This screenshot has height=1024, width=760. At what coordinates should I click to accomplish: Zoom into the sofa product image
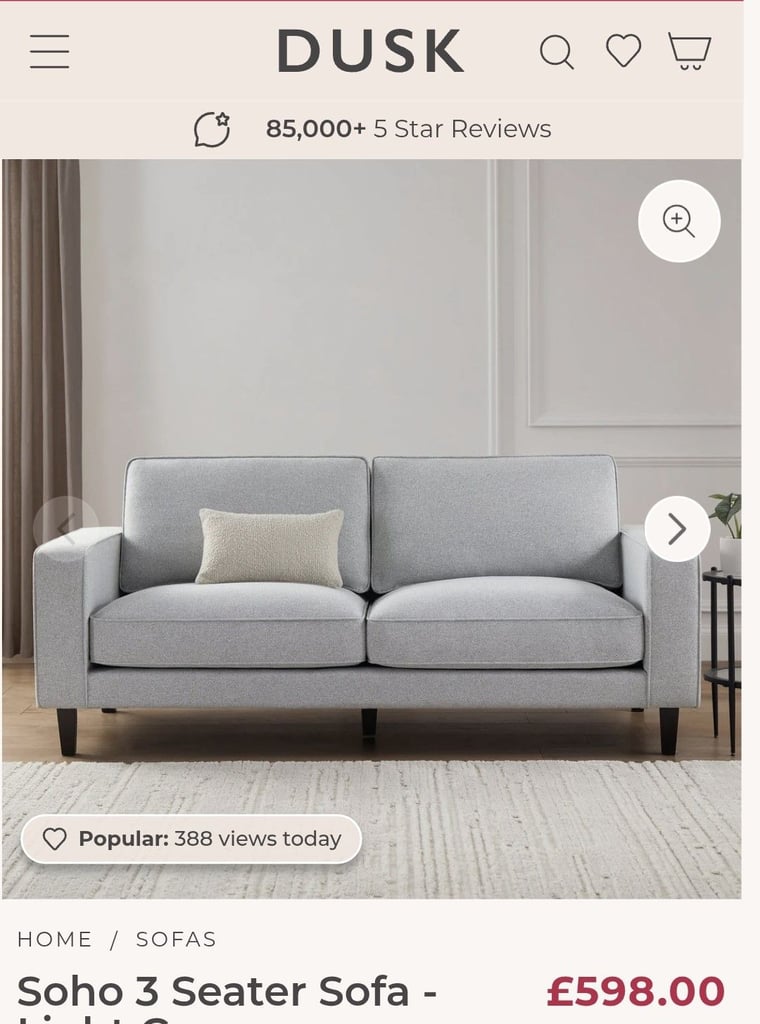(x=679, y=221)
